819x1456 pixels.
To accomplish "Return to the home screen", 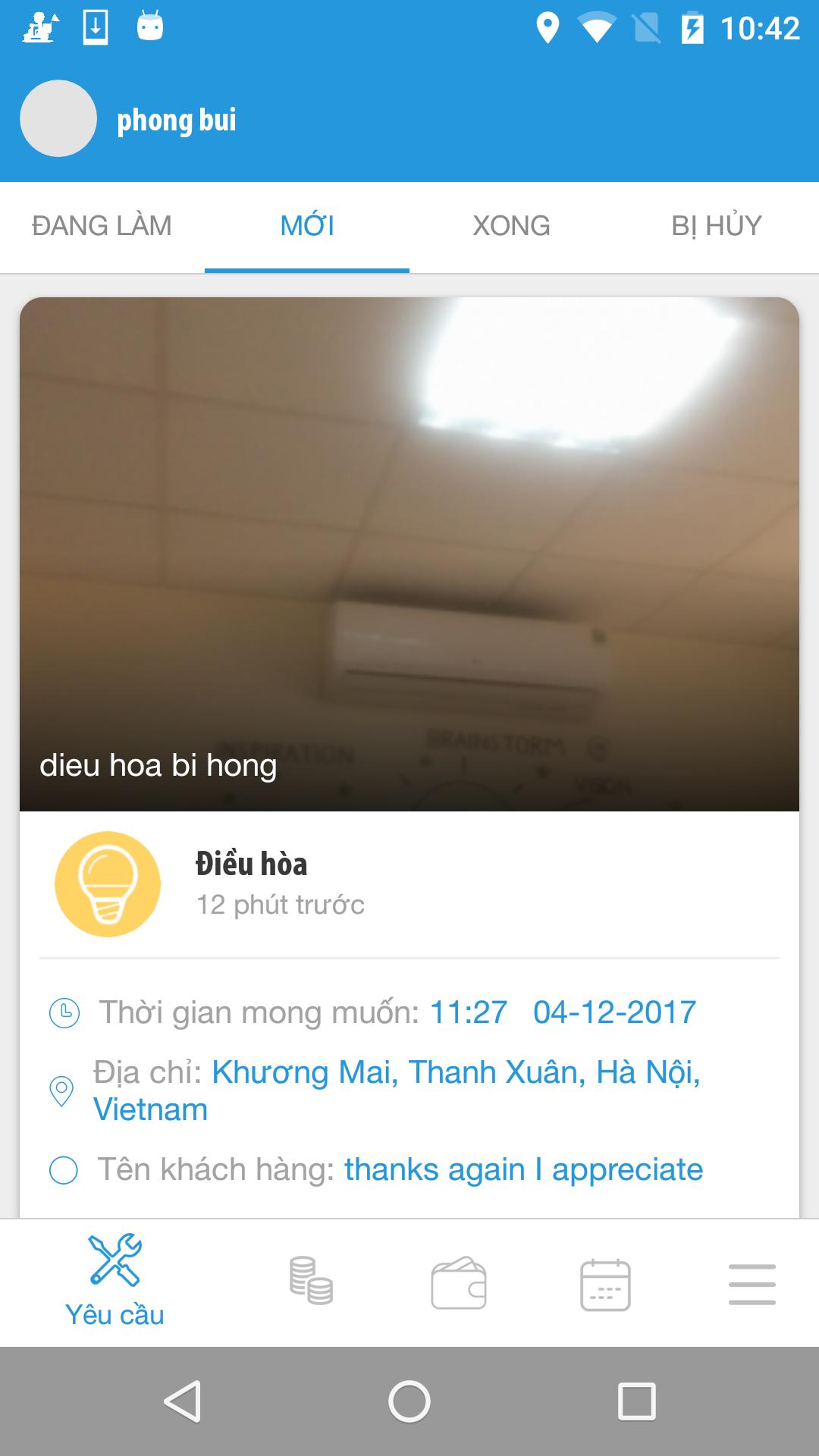I will 409,1401.
